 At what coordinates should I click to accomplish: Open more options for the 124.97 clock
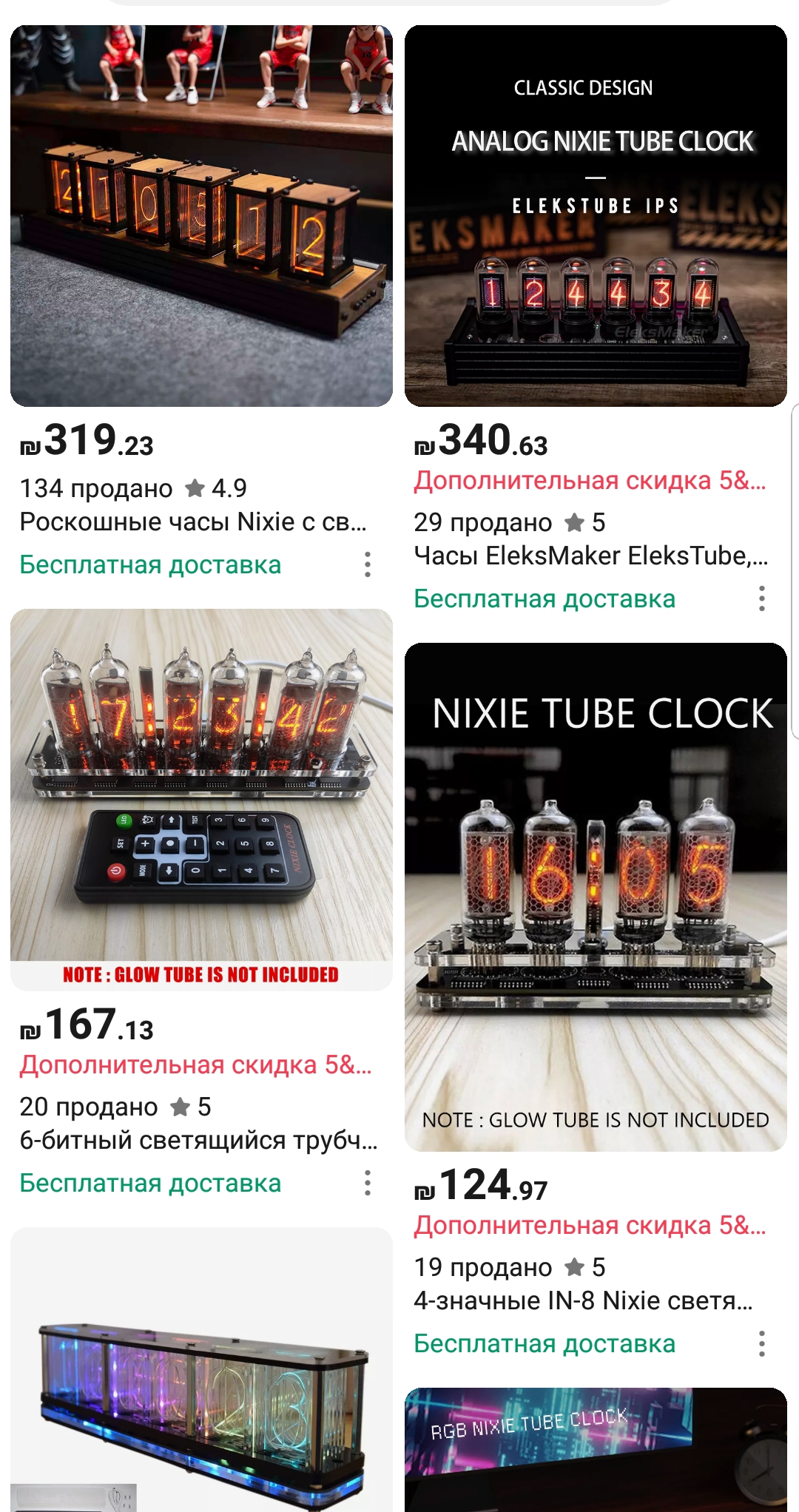point(762,1343)
